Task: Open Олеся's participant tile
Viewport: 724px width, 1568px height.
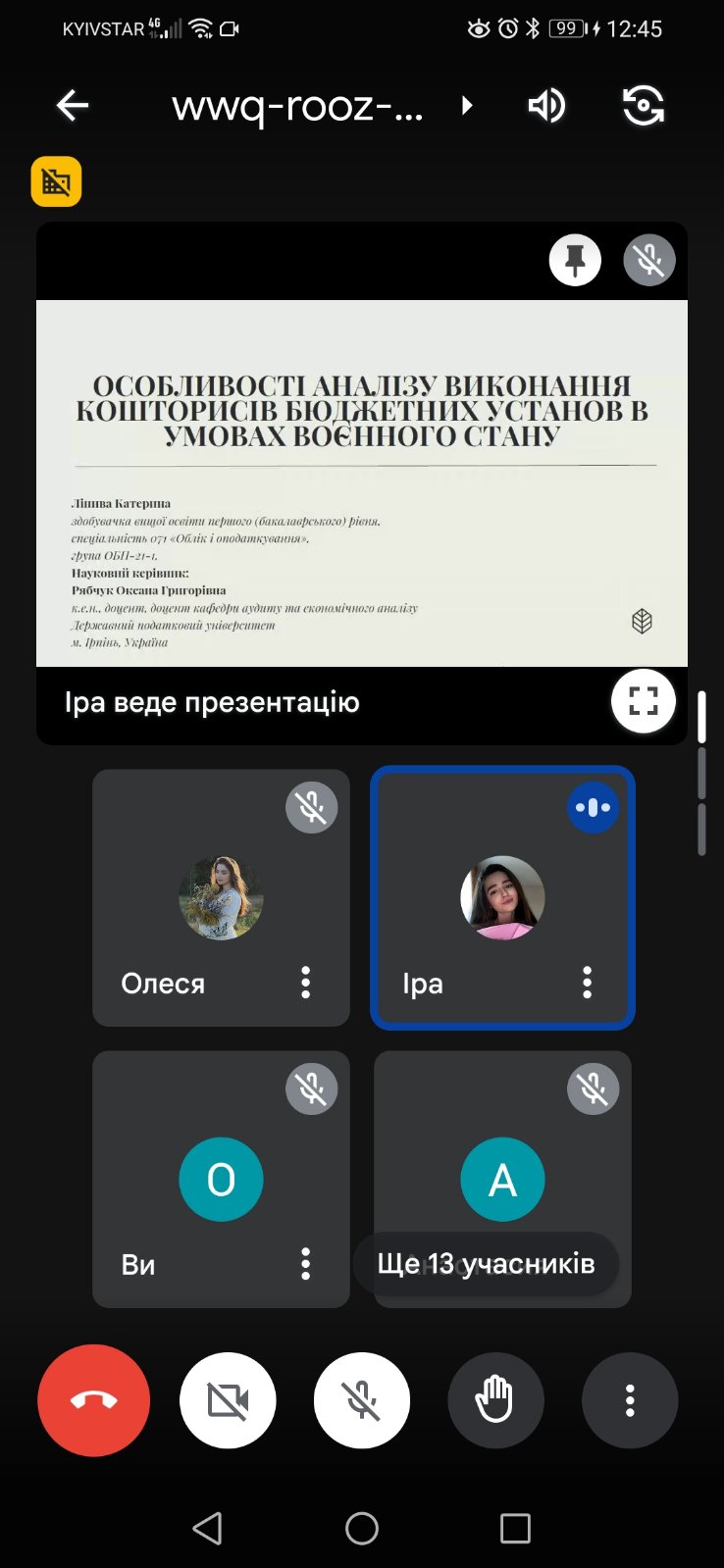Action: tap(221, 897)
